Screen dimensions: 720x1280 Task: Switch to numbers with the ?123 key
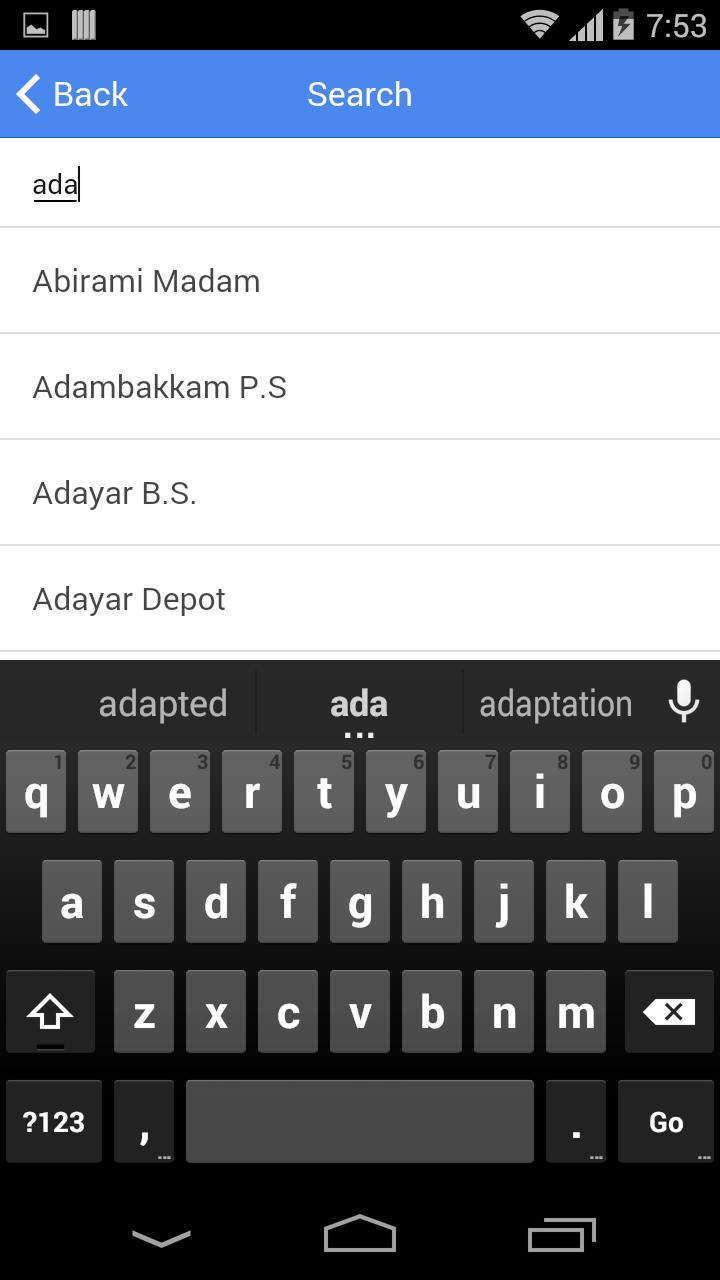click(x=53, y=1121)
